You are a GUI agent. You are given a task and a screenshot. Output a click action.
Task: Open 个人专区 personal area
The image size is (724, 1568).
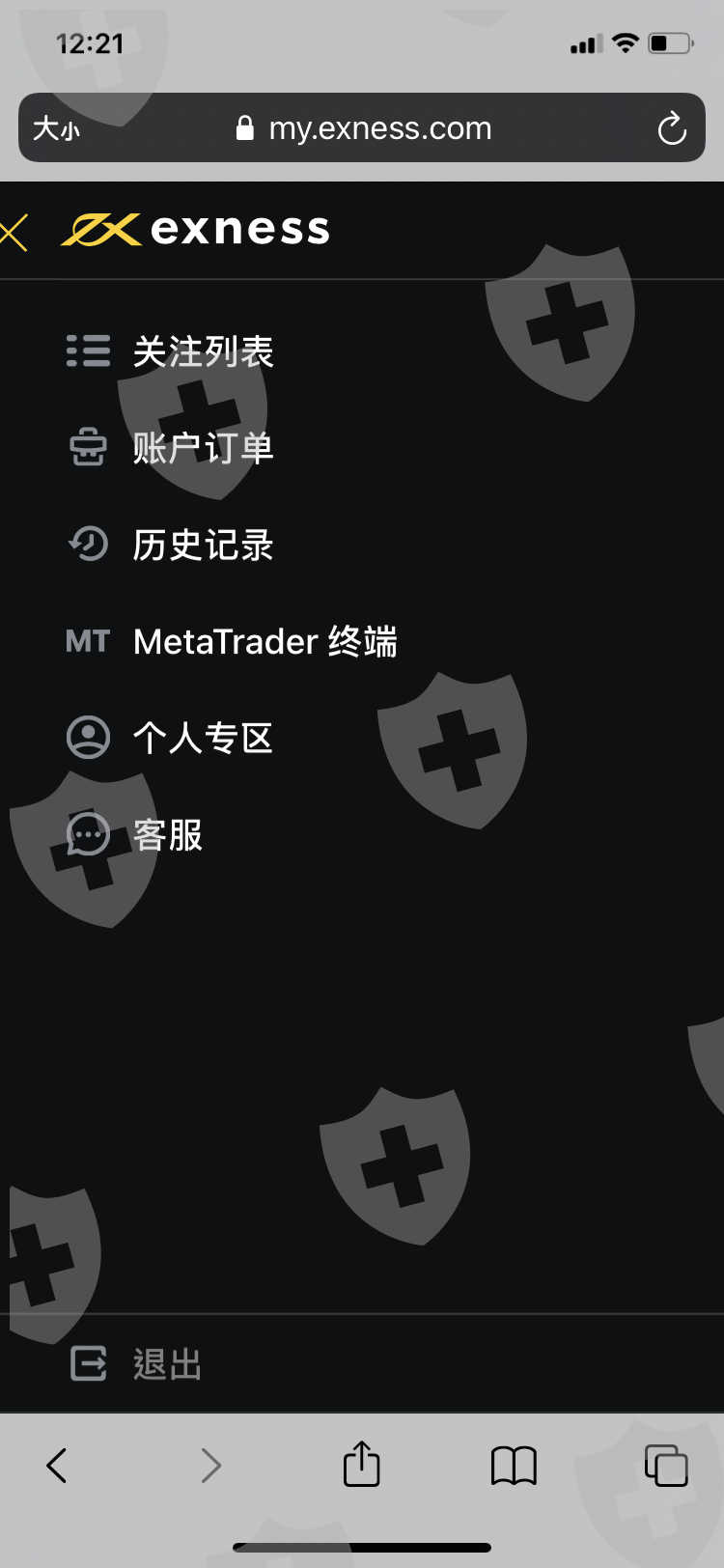click(x=203, y=738)
